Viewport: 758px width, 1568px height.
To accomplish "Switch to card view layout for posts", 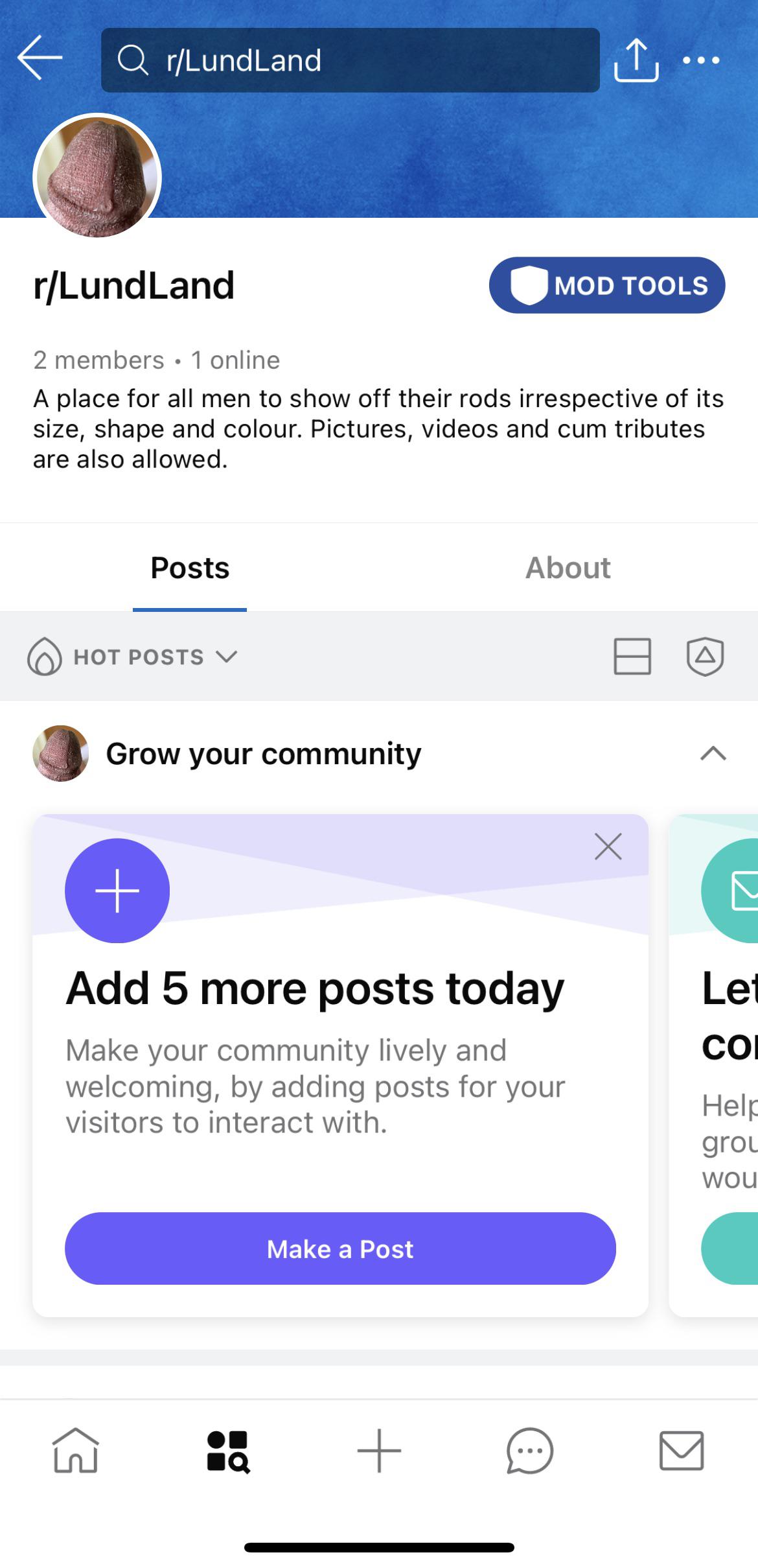I will [x=632, y=657].
